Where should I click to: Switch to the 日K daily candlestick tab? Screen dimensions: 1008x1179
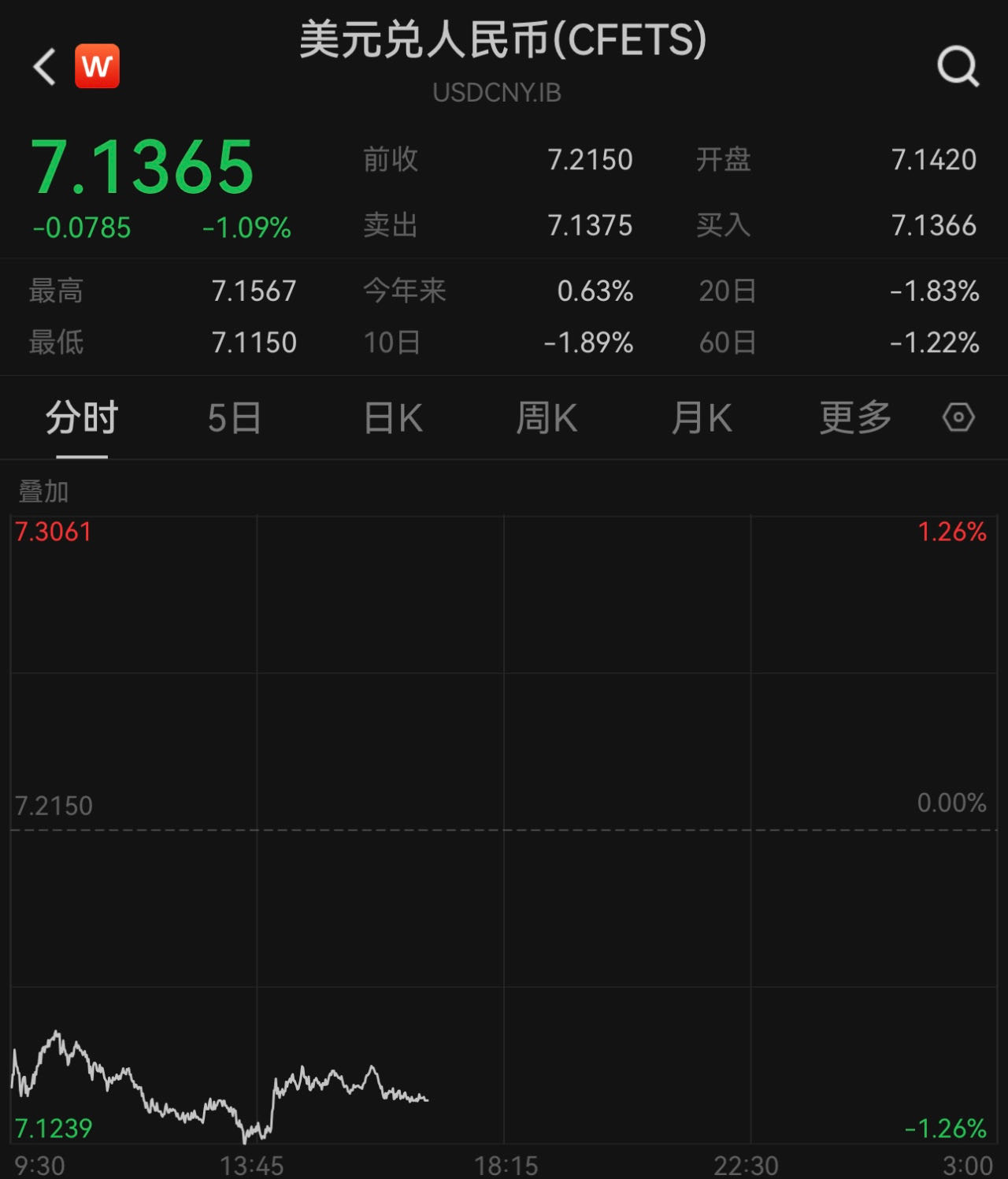point(392,418)
